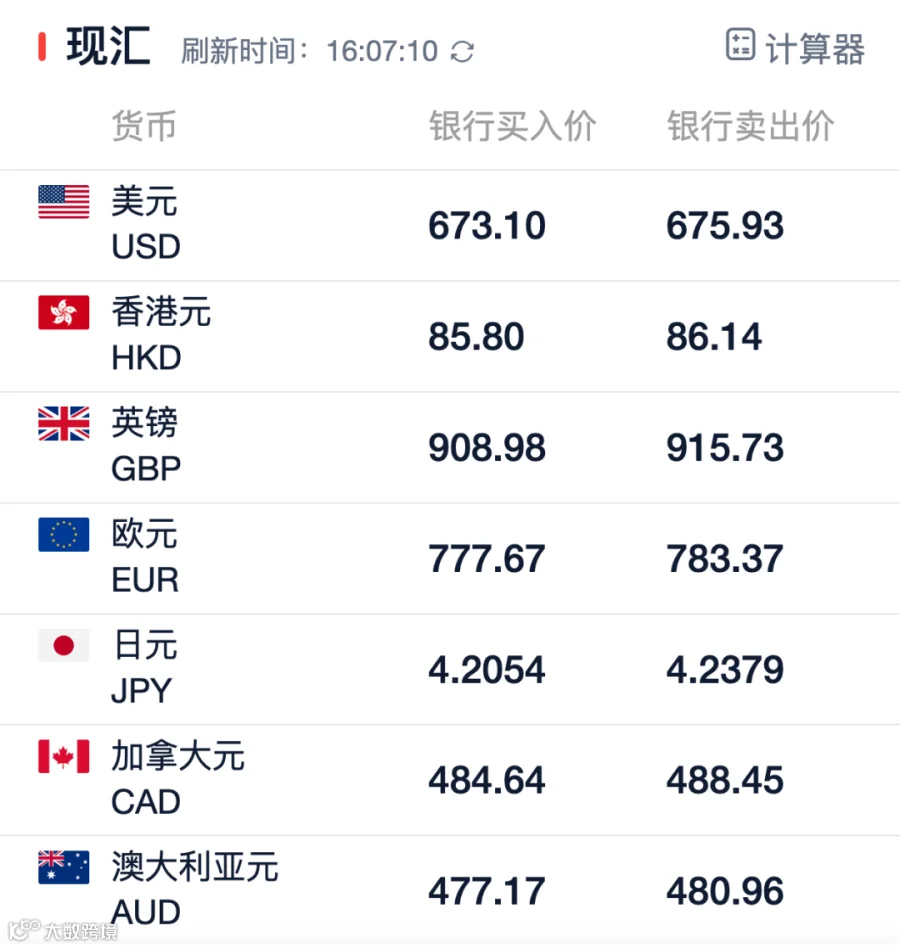Screen dimensions: 900x948
Task: Select the 澳大利亚元 AUD row
Action: (450, 891)
